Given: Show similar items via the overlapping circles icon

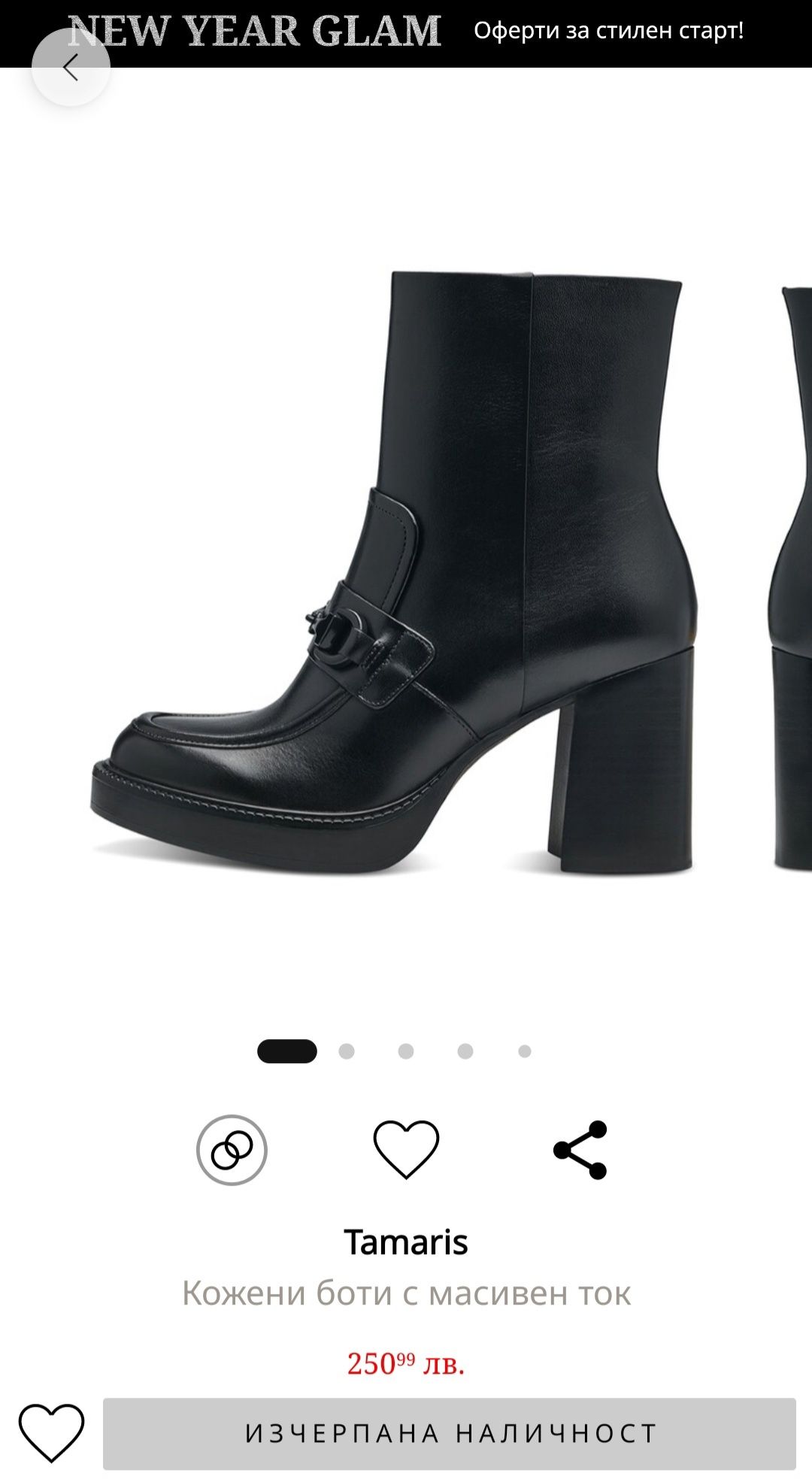Looking at the screenshot, I should [232, 1150].
